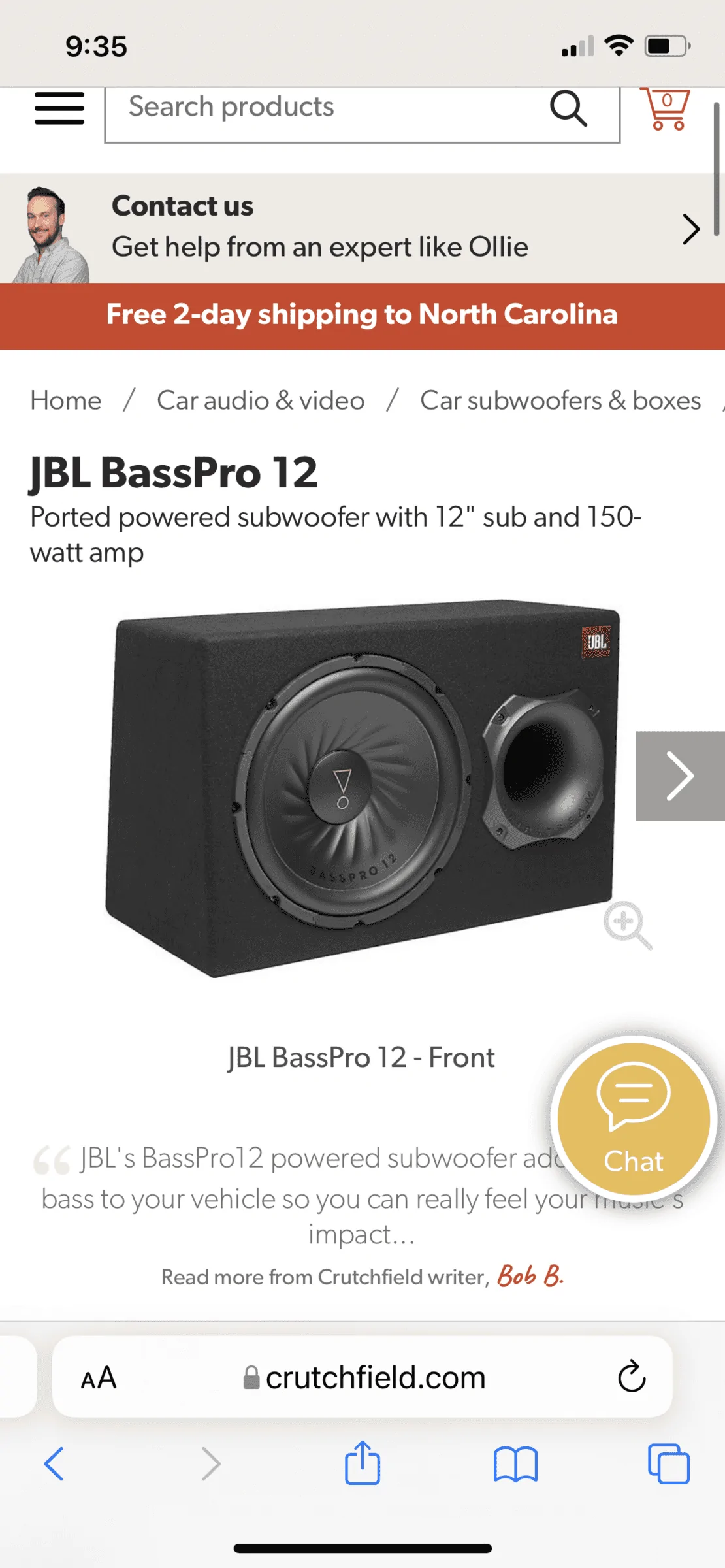Go back in Safari
Image resolution: width=725 pixels, height=1568 pixels.
[x=54, y=1463]
